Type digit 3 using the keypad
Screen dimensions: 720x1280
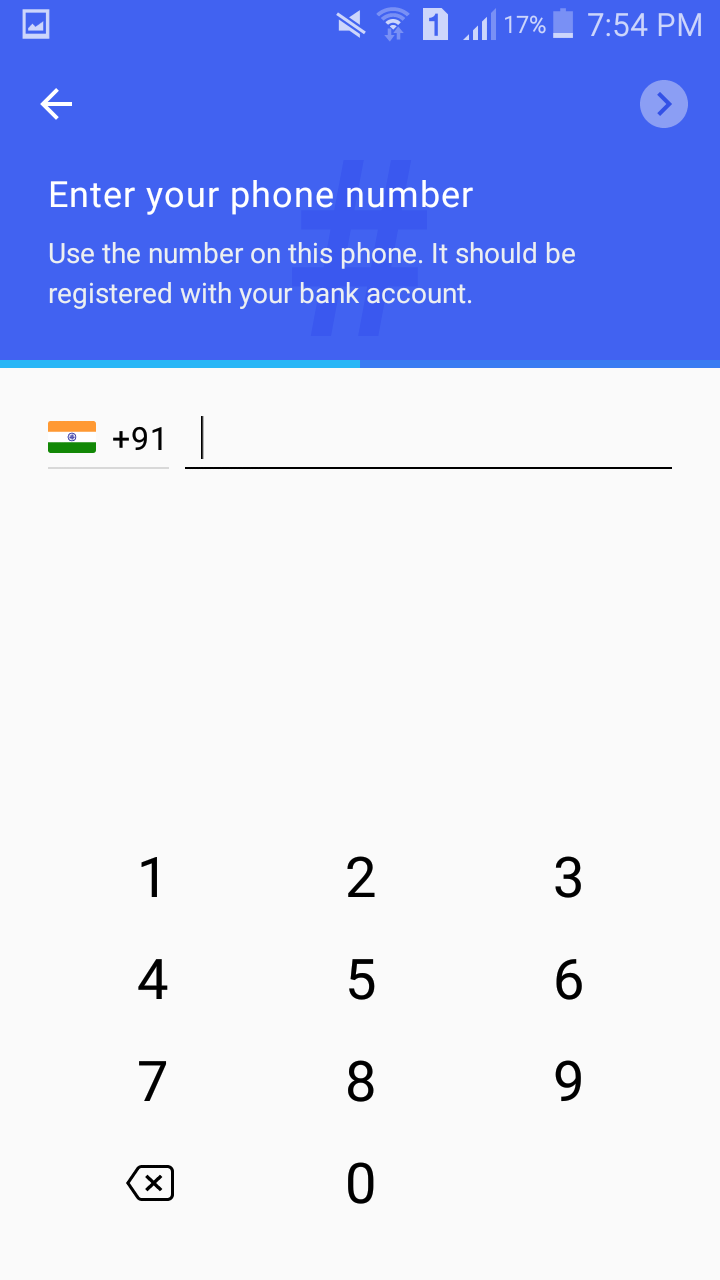click(x=568, y=878)
